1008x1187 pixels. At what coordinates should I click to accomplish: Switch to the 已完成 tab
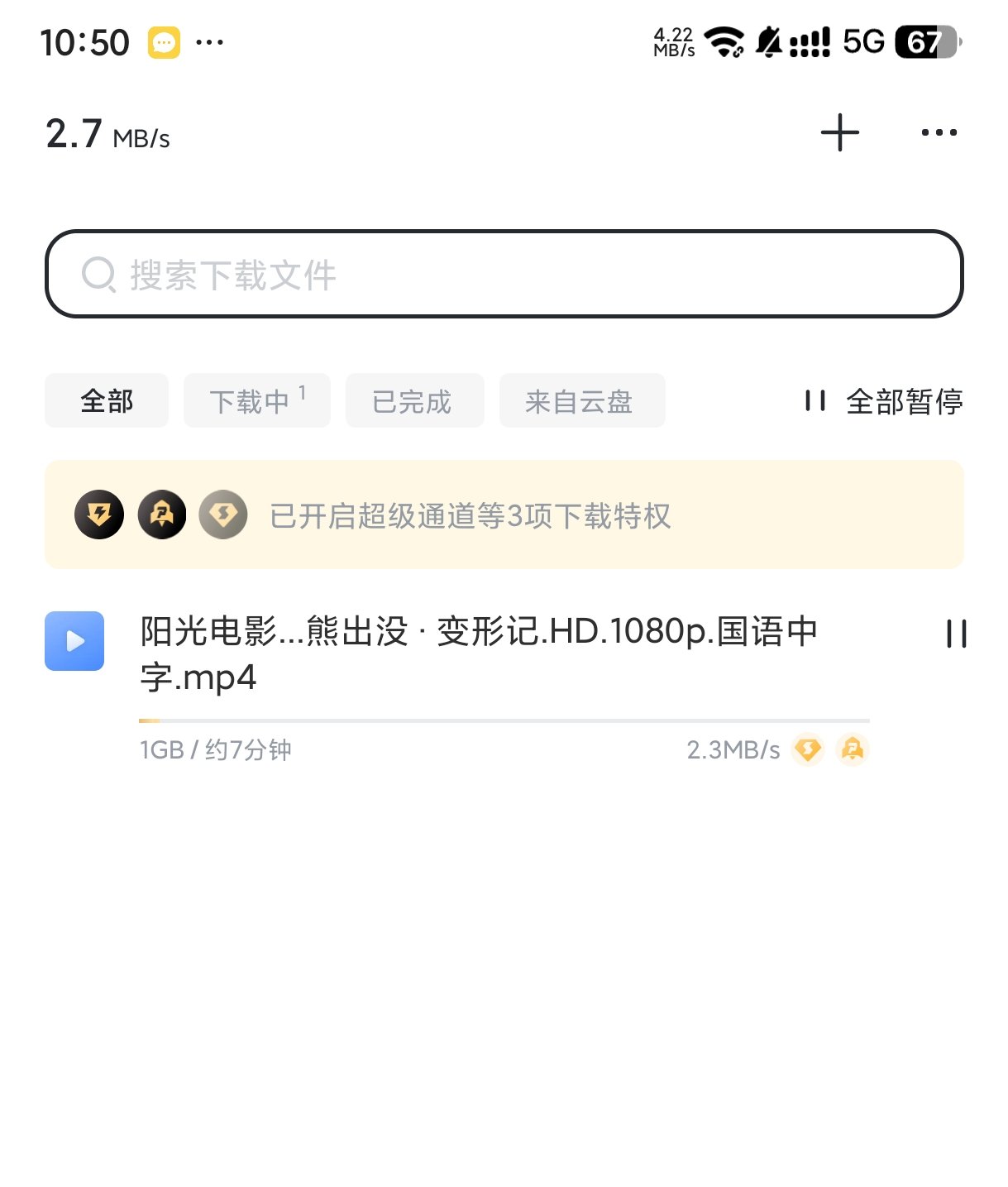(414, 401)
